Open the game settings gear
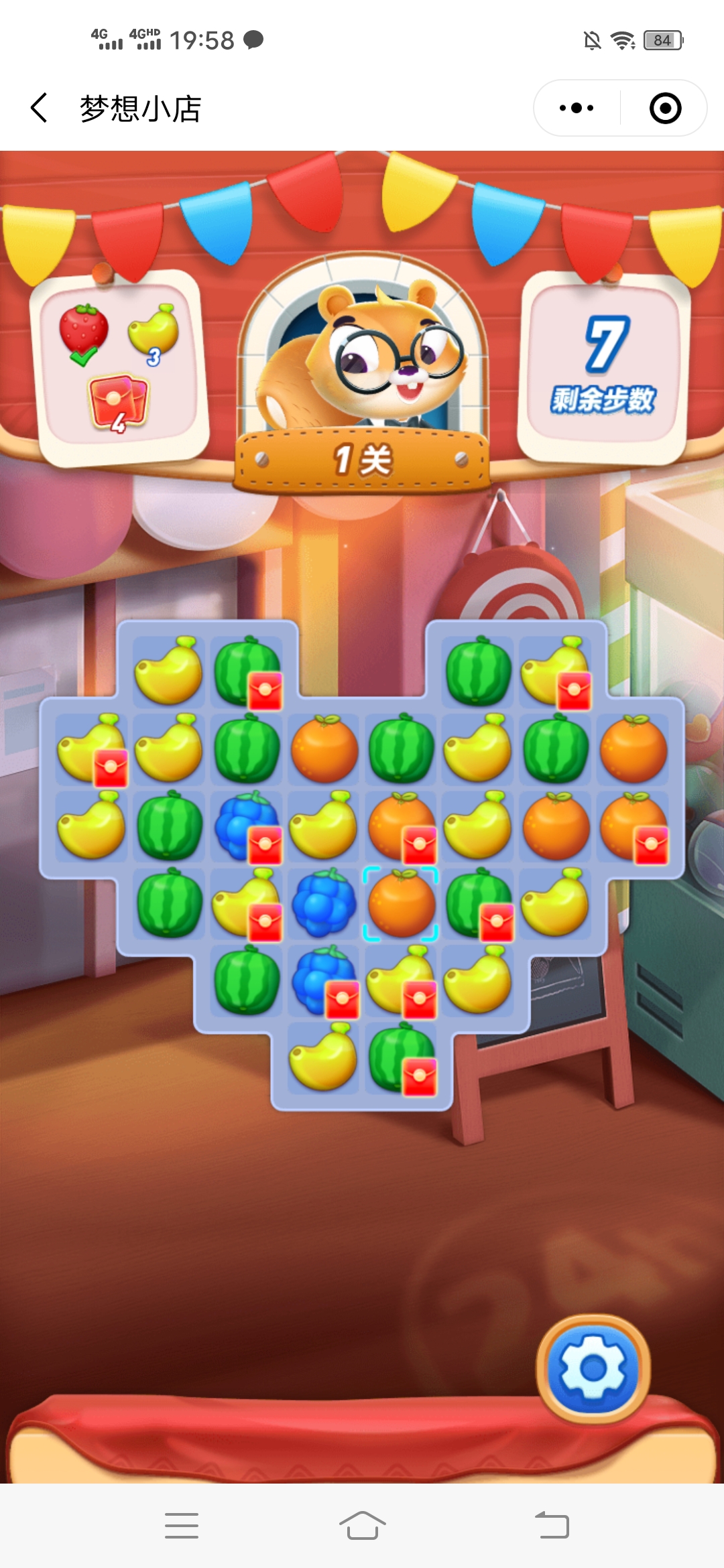The width and height of the screenshot is (724, 1568). point(593,1368)
